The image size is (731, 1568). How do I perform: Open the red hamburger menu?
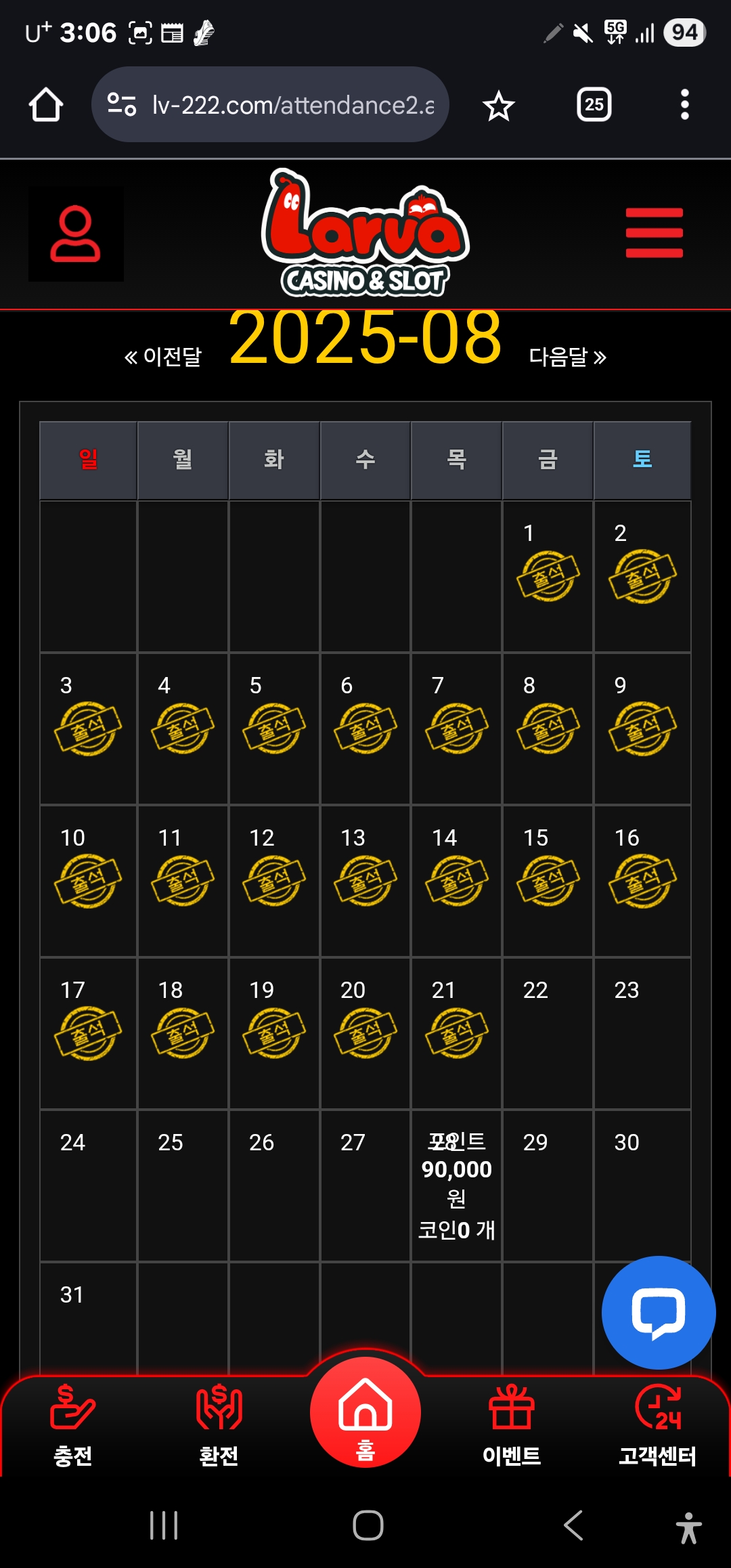[654, 233]
